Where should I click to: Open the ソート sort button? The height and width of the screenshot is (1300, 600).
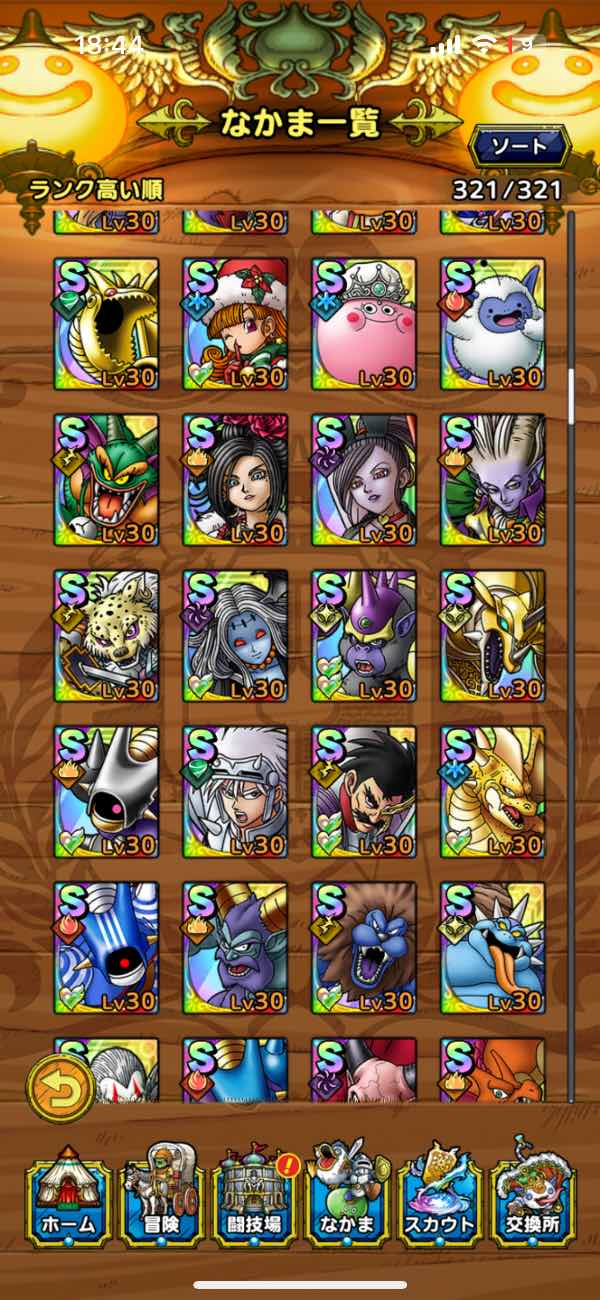coord(519,146)
